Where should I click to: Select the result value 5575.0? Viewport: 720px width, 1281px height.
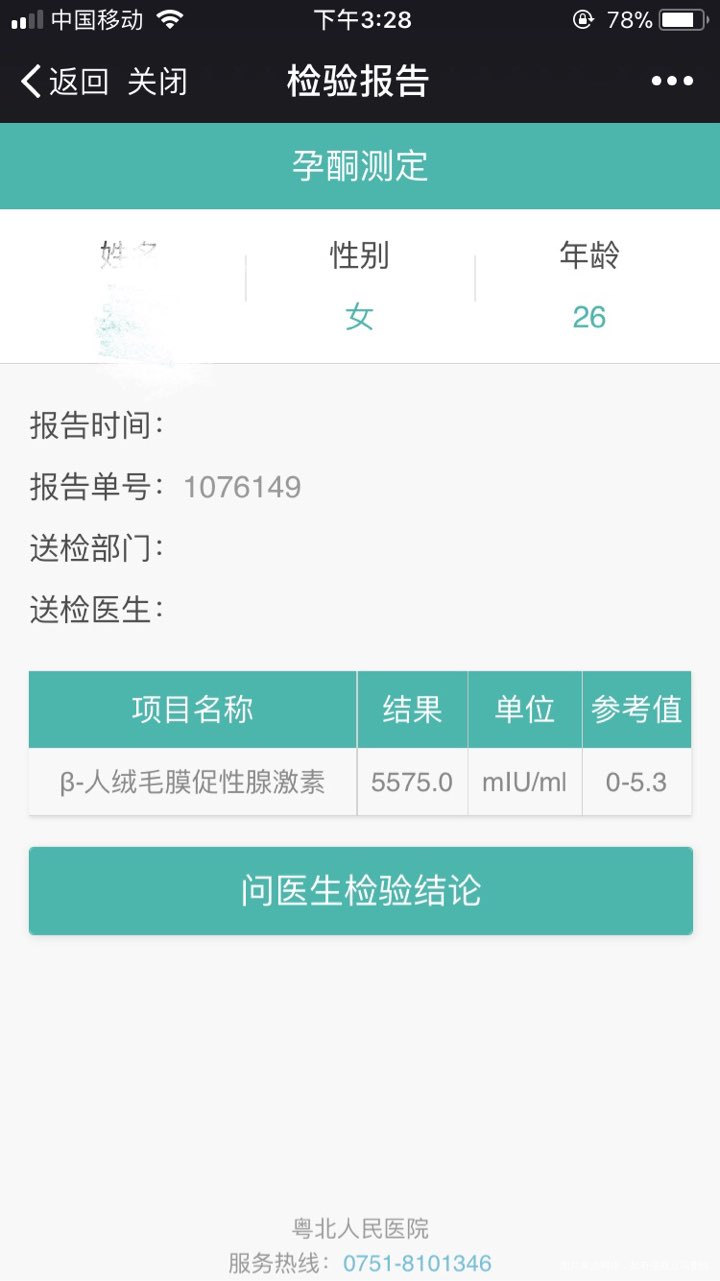tap(412, 782)
